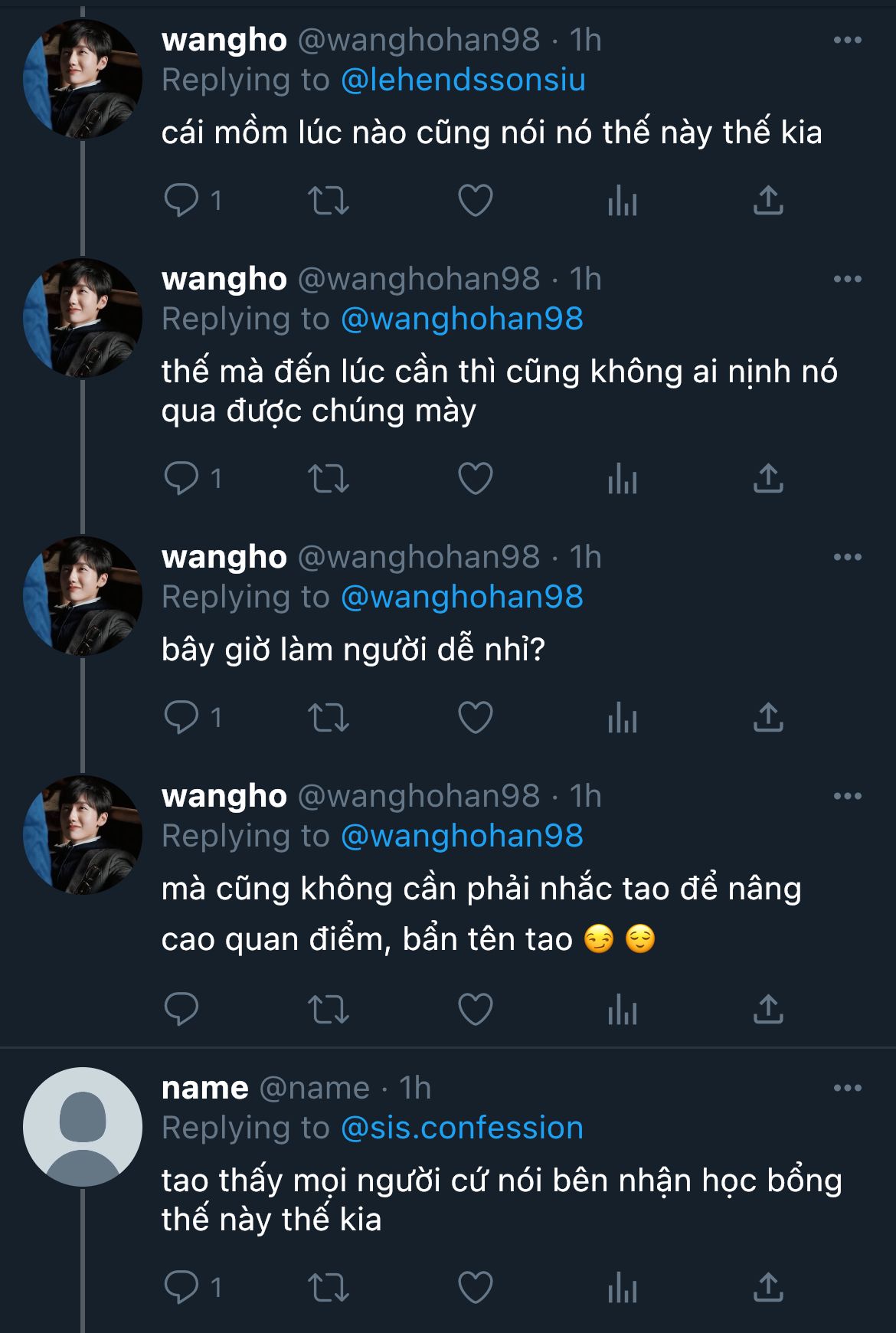Open more options on "cái mồm lúc nào" tweet
The image size is (896, 1333).
[x=847, y=40]
